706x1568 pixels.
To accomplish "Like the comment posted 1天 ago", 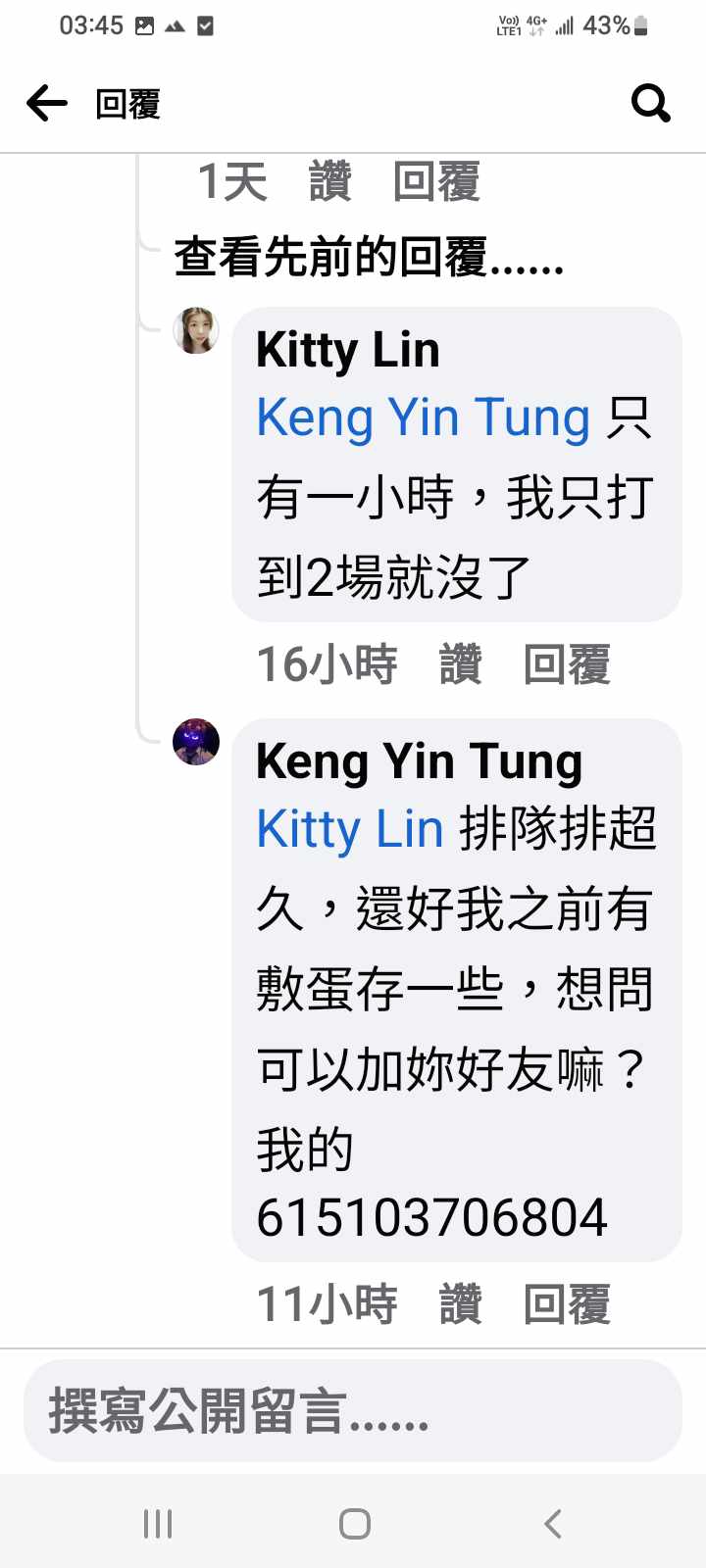I will [329, 182].
